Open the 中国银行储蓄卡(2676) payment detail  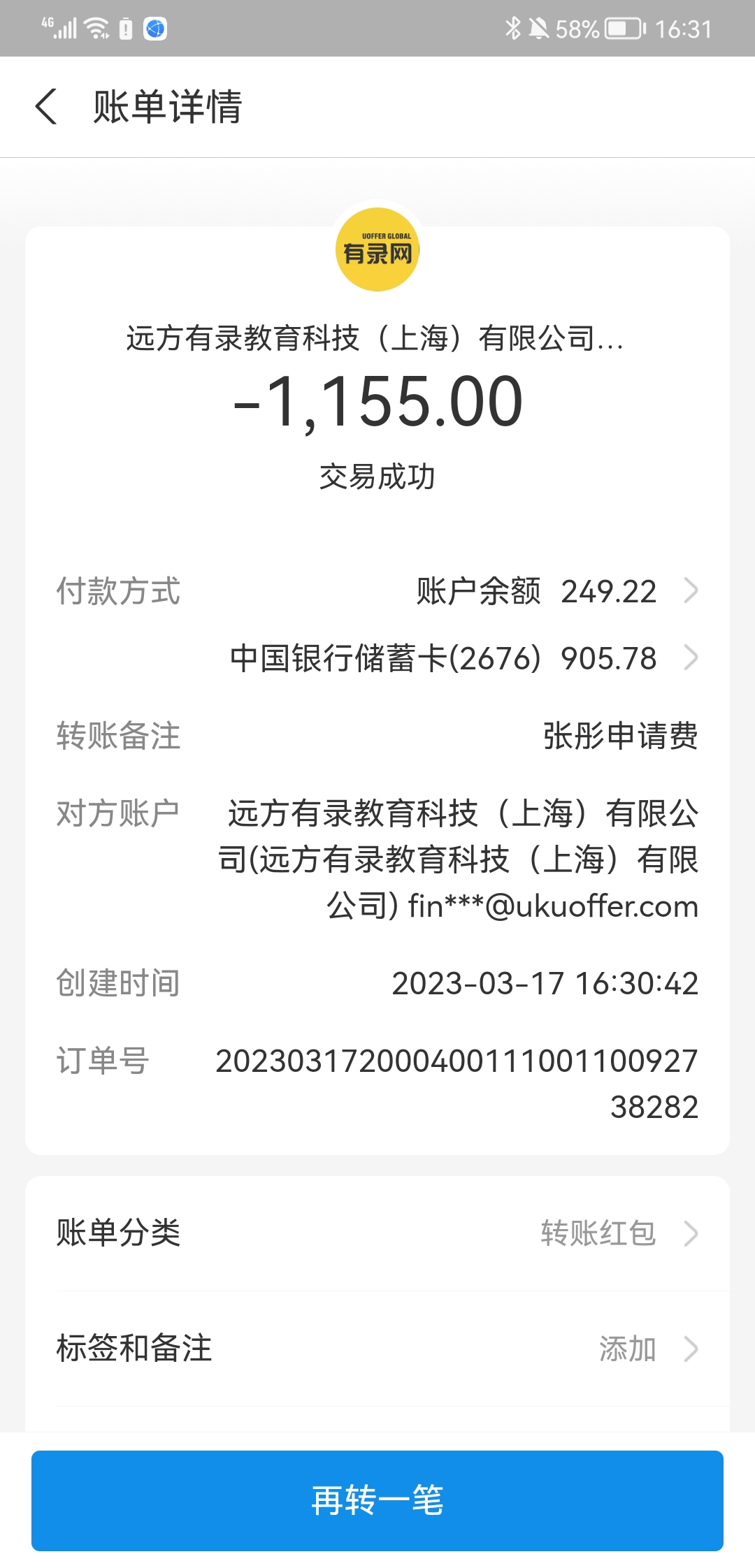[463, 658]
